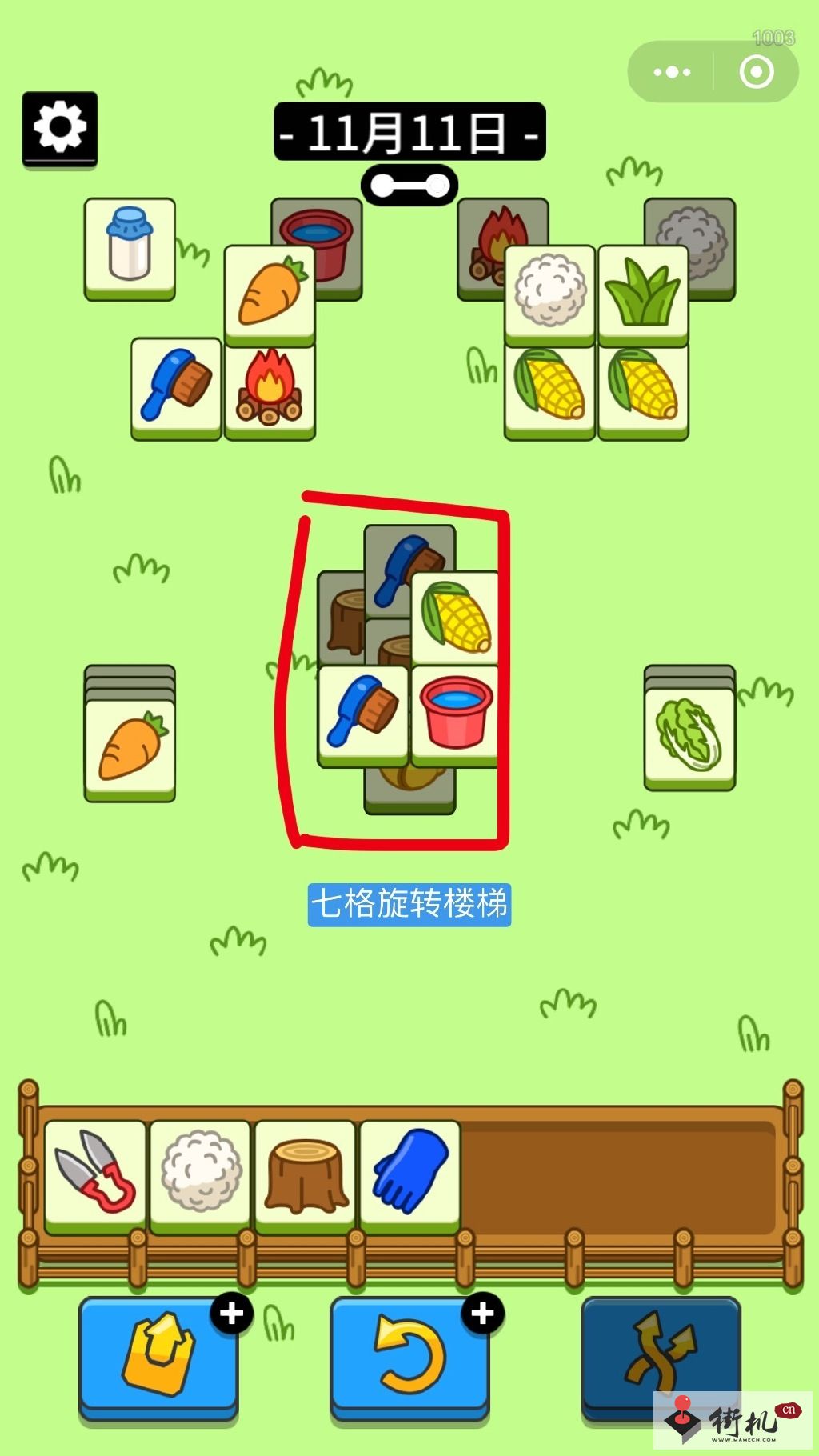Select the white rice ball tile on the board
819x1456 pixels.
coord(549,293)
